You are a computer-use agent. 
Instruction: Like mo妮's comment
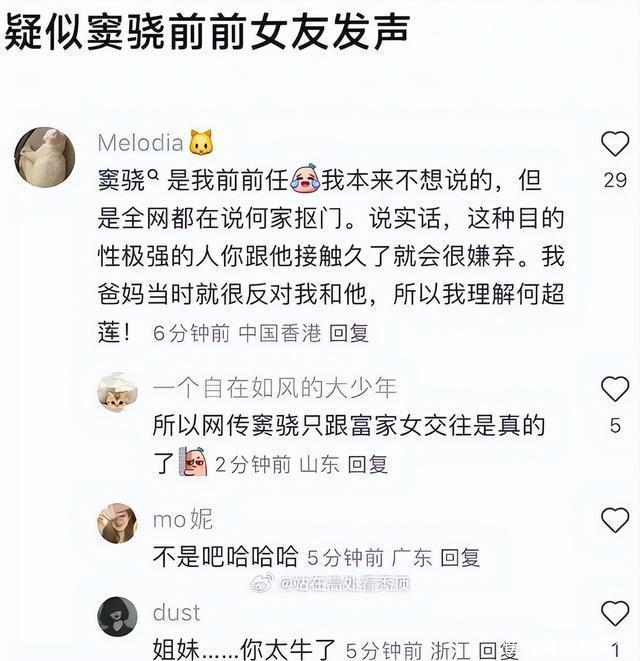click(615, 520)
